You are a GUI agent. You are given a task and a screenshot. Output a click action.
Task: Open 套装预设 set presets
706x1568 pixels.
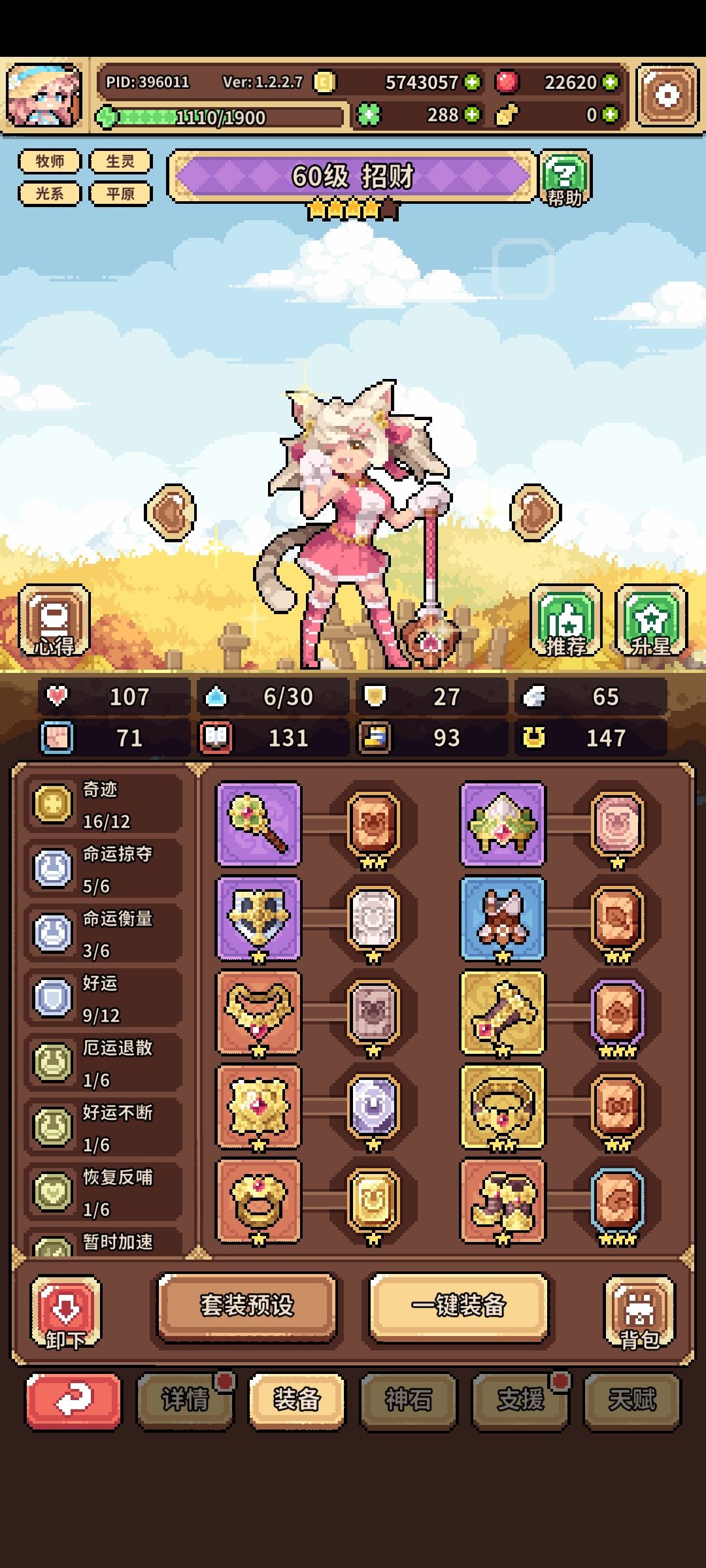246,1306
